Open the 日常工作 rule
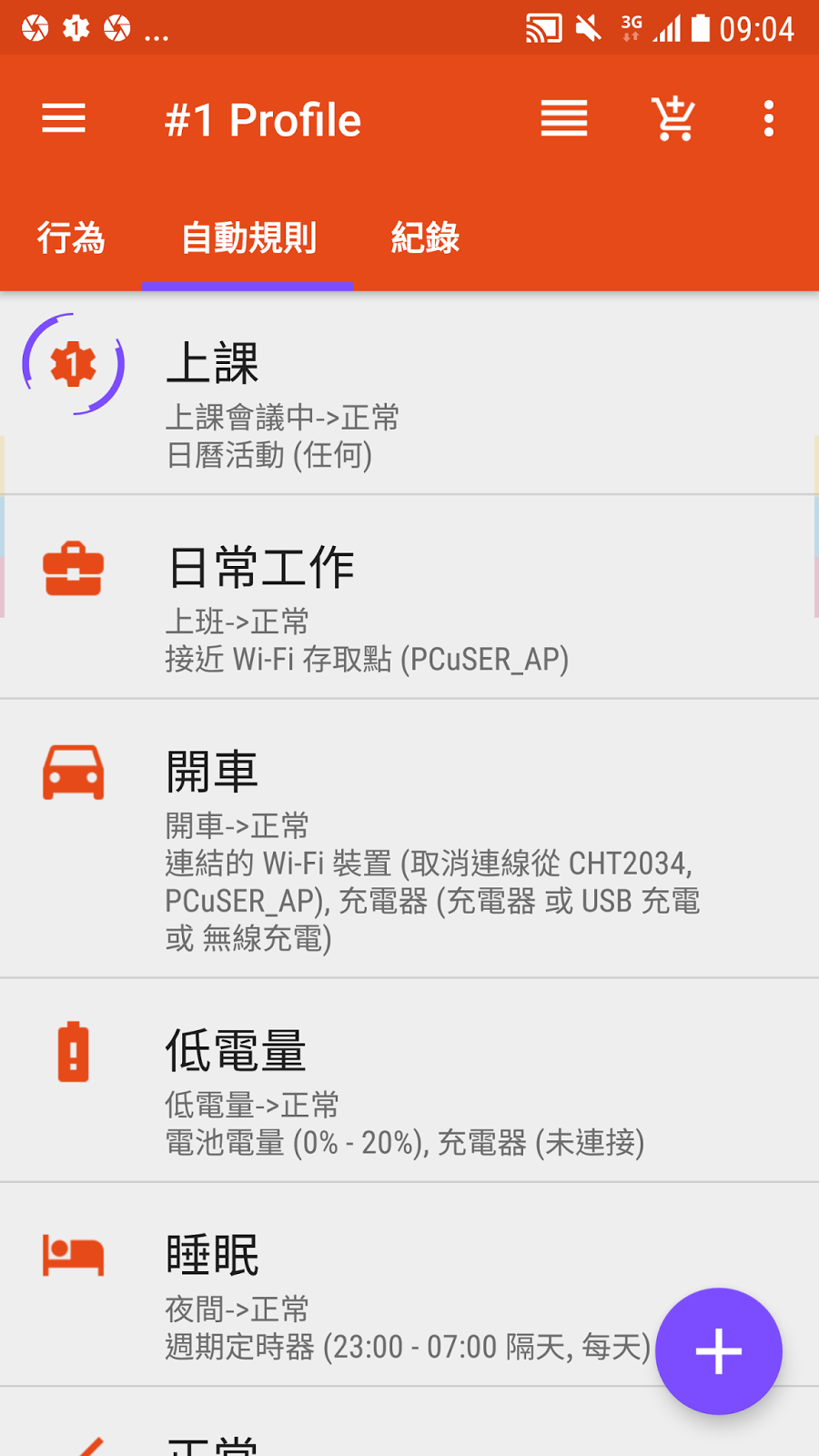The image size is (819, 1456). pyautogui.click(x=409, y=598)
